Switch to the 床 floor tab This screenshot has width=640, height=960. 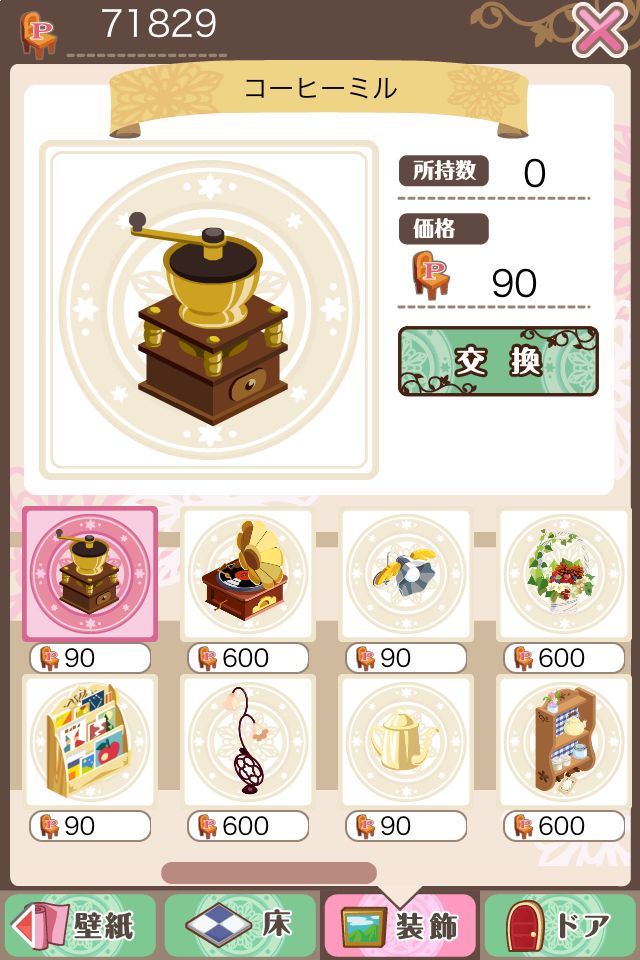241,926
